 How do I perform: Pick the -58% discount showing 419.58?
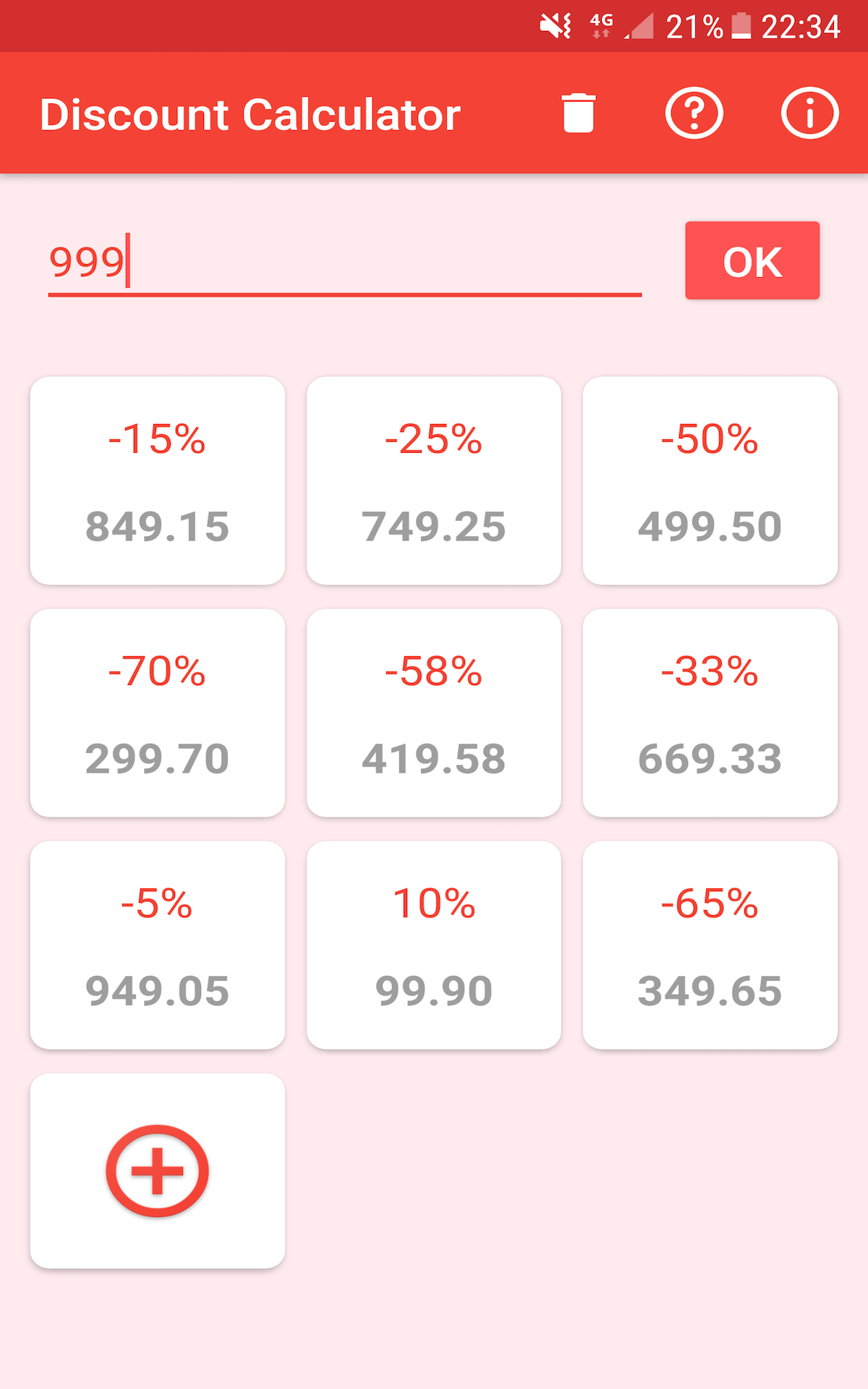(x=433, y=713)
